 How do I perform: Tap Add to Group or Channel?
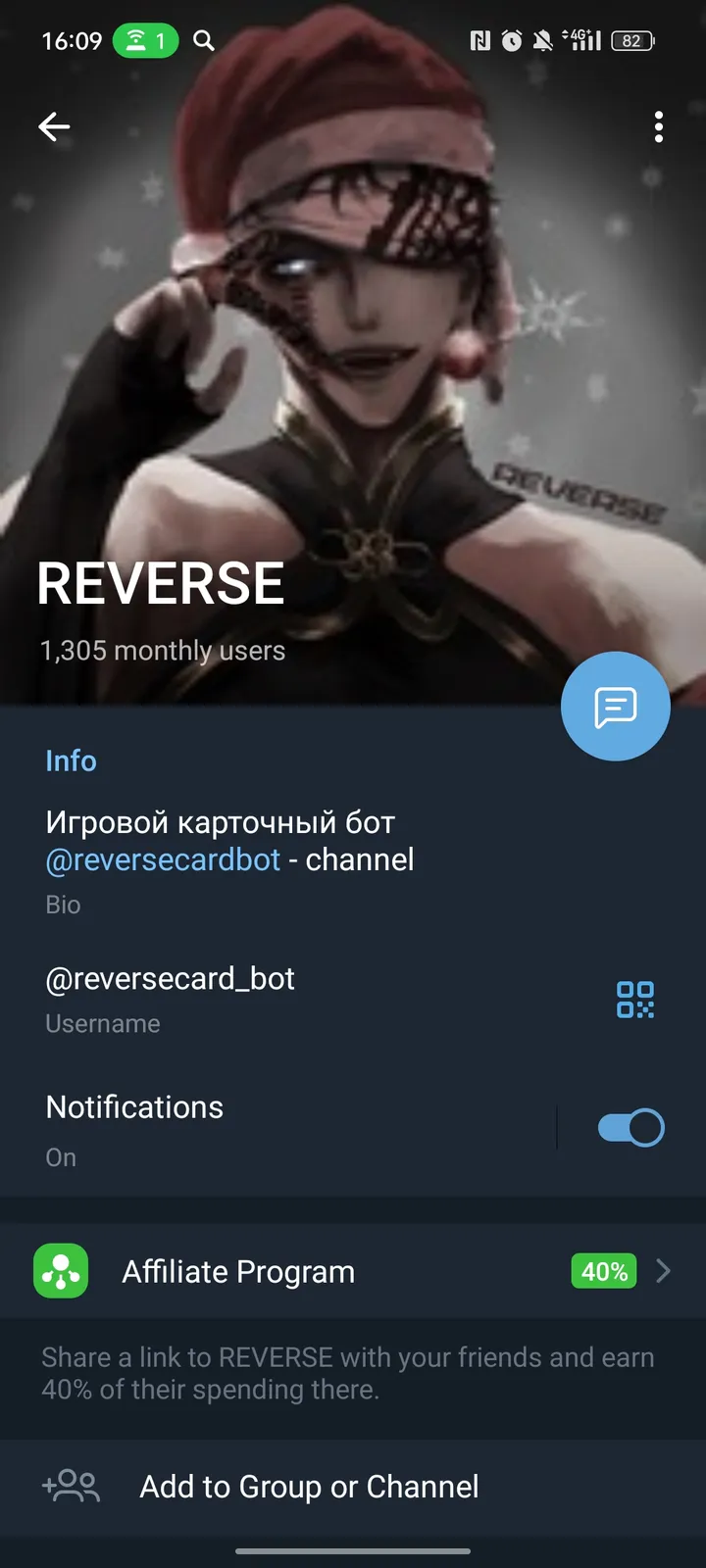click(309, 1487)
